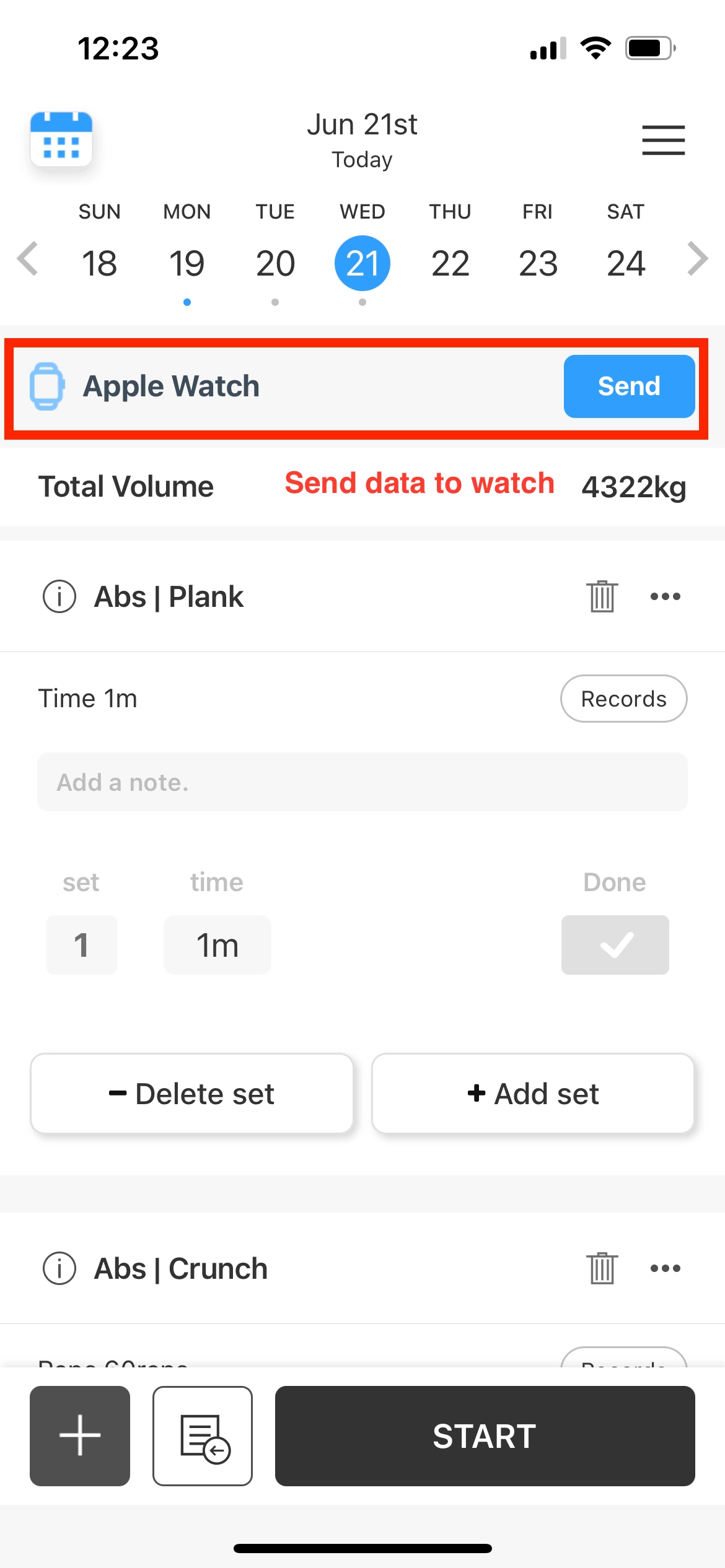Select Monday the 19th

187,263
